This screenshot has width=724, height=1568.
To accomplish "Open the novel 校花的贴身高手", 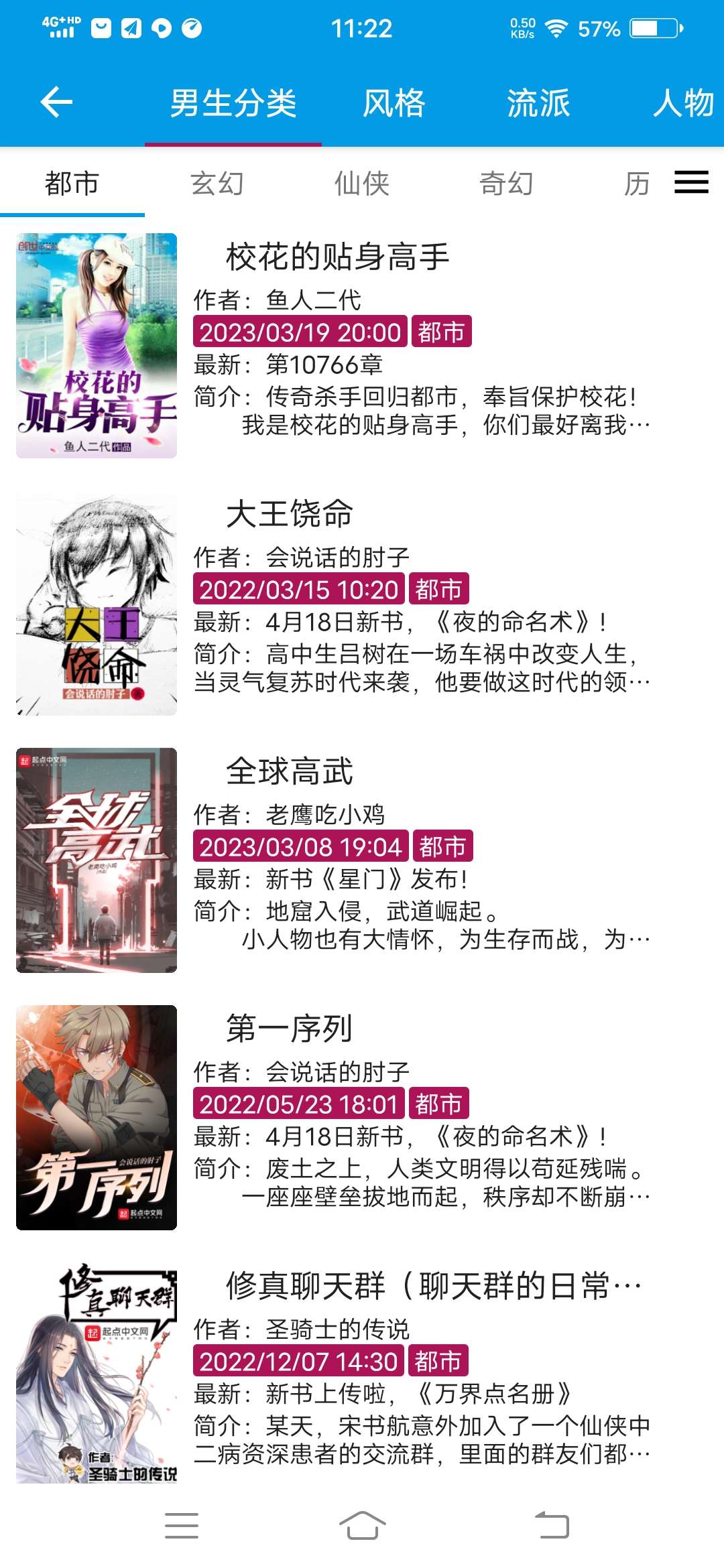I will [x=337, y=257].
